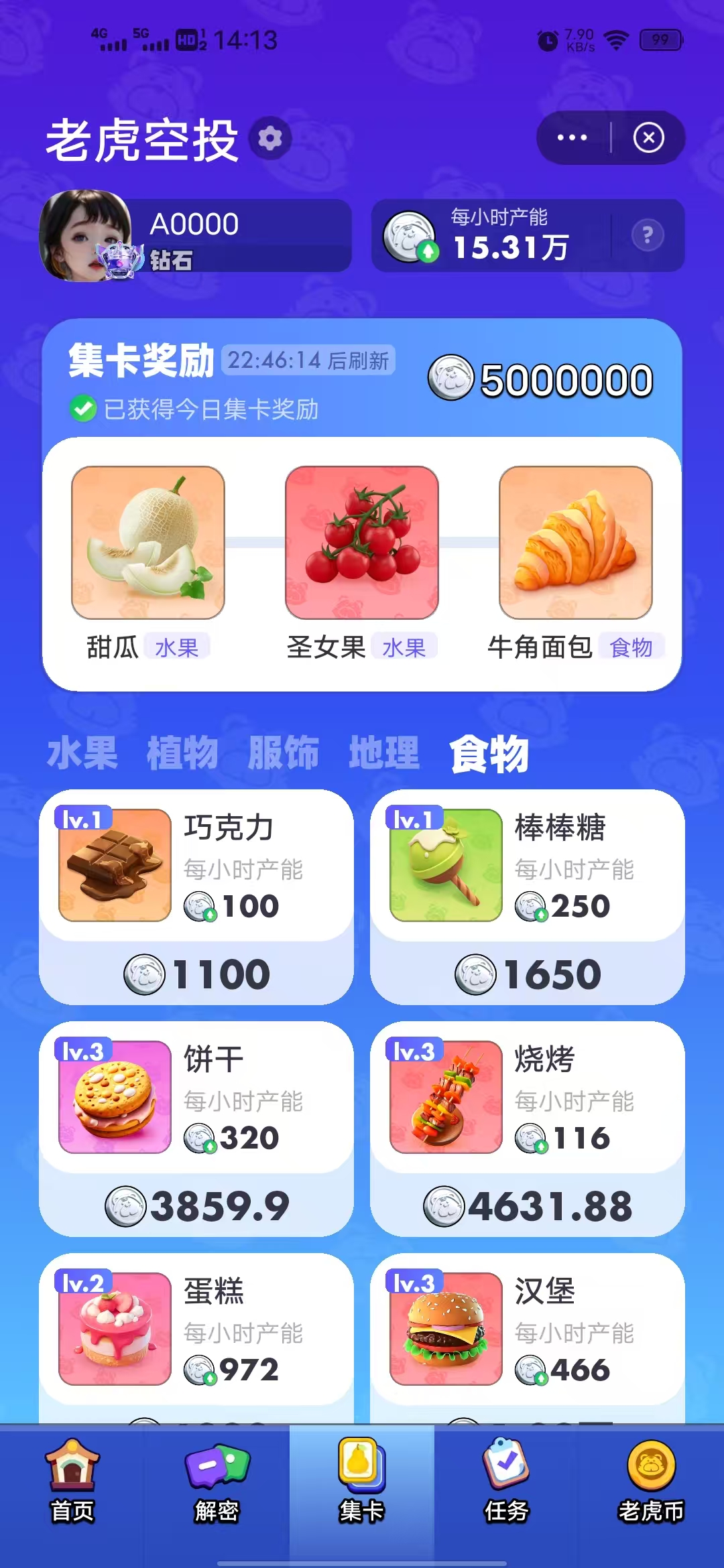Open the A0000 profile card
Image resolution: width=724 pixels, height=1568 pixels.
196,236
